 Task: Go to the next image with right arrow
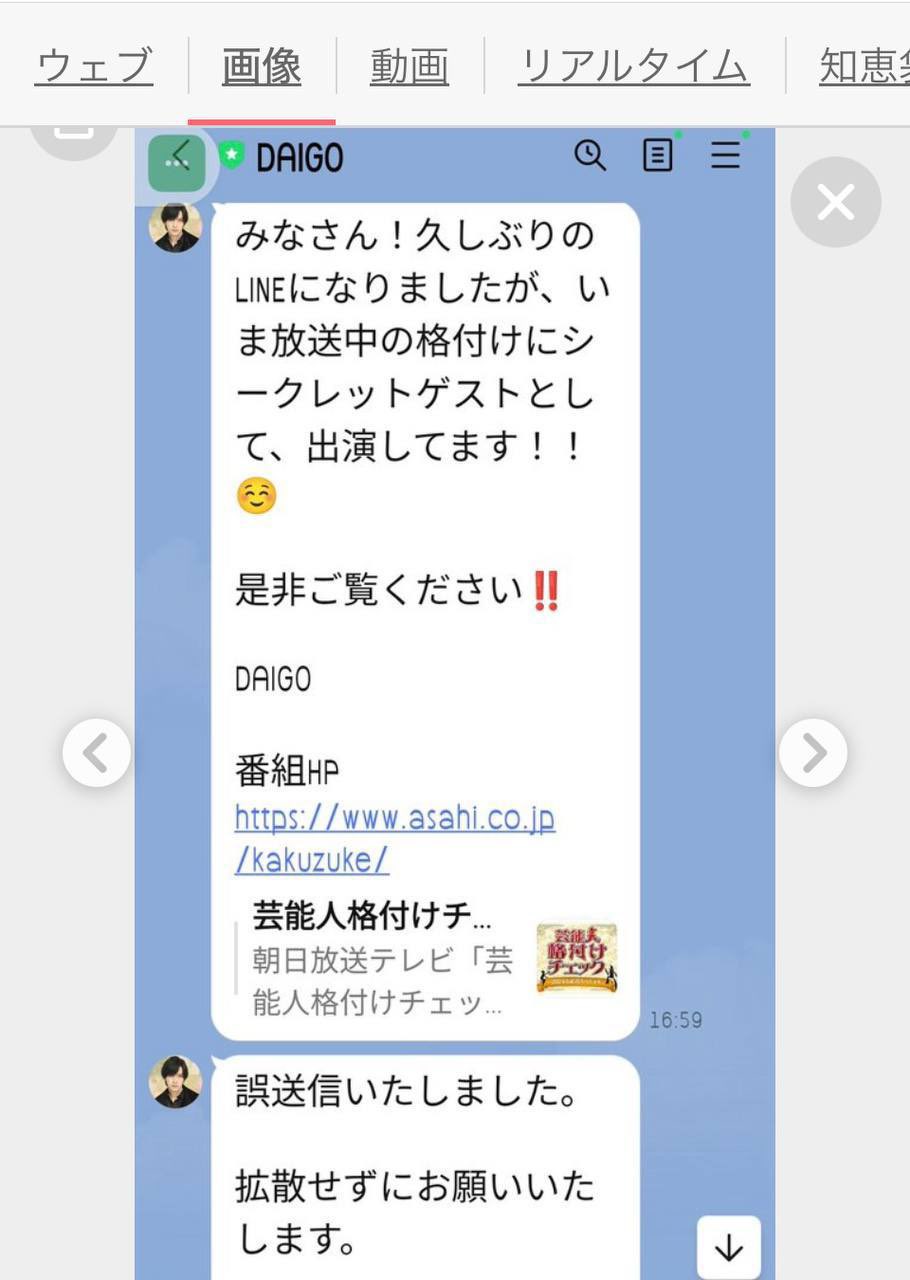[815, 753]
